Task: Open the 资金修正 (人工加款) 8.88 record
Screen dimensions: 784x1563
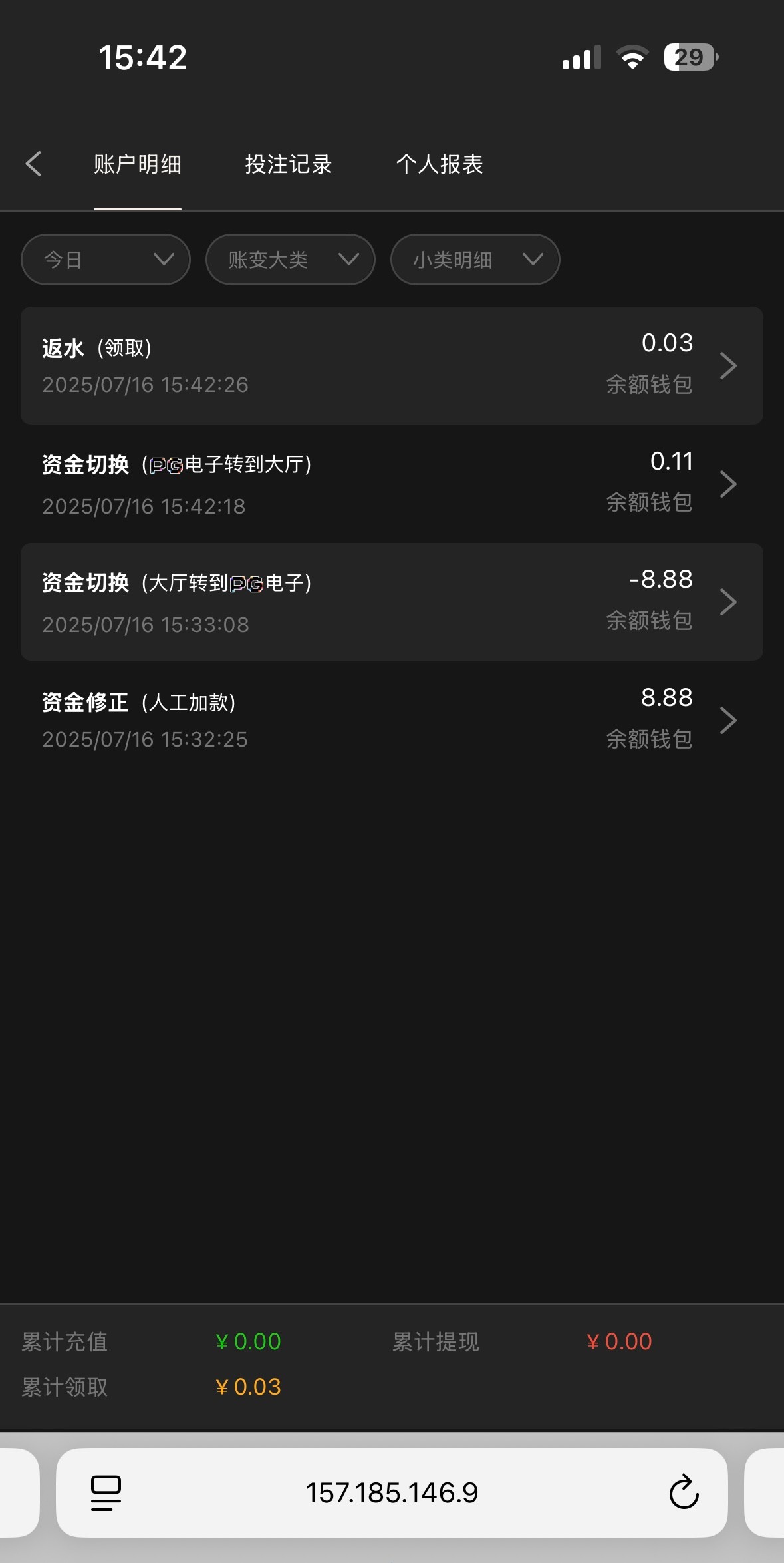Action: coord(392,720)
